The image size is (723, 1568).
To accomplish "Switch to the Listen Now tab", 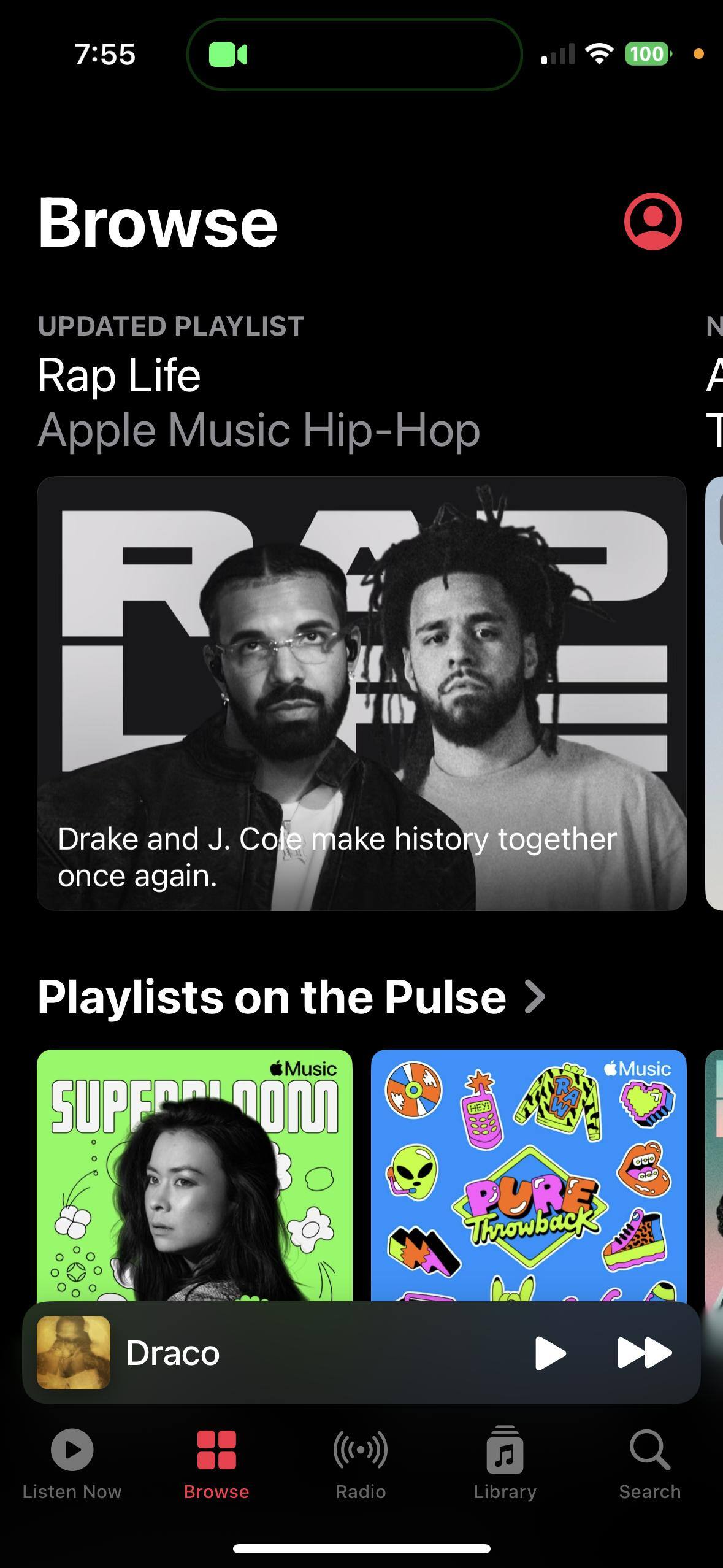I will pos(72,1463).
